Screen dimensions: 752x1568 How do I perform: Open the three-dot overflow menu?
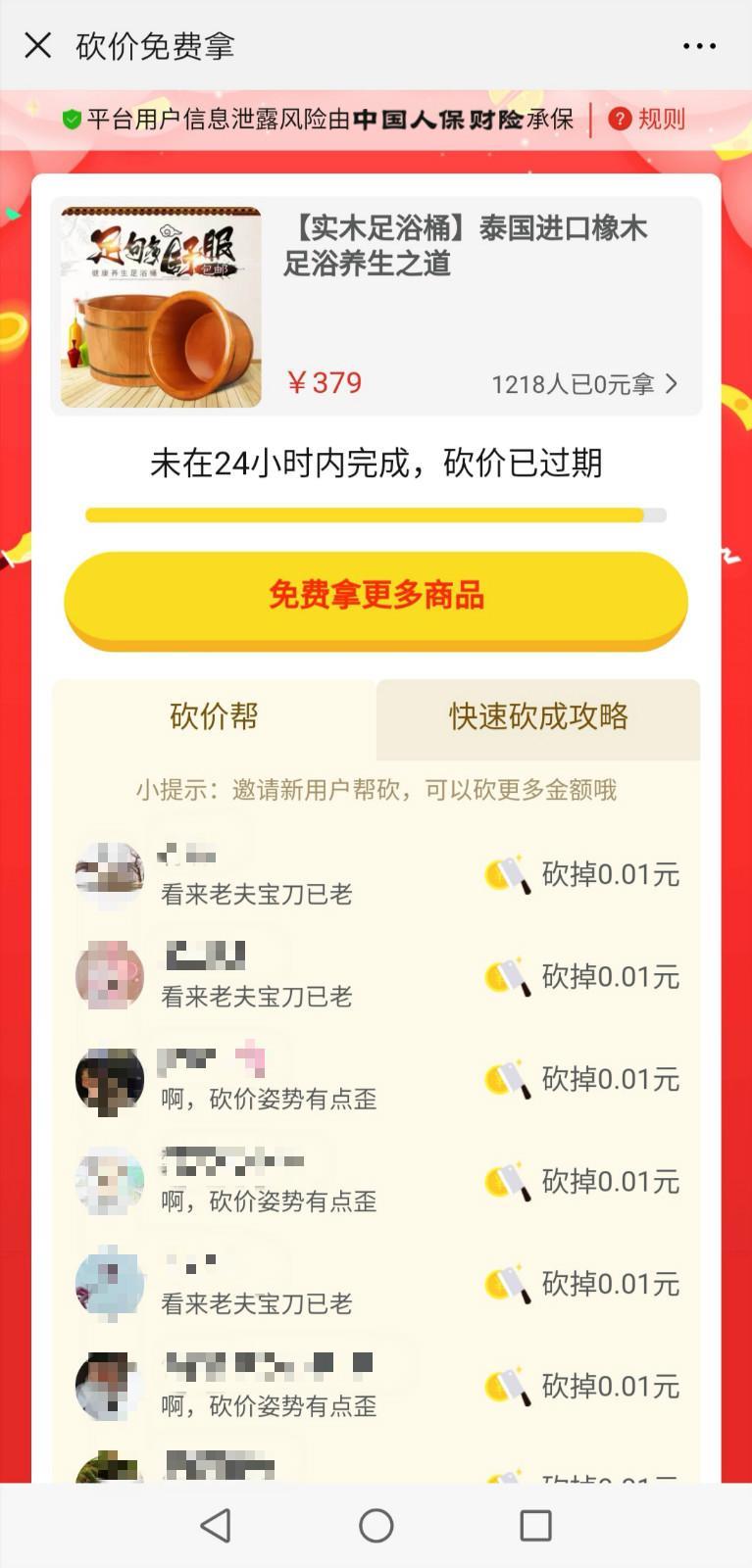pyautogui.click(x=699, y=46)
